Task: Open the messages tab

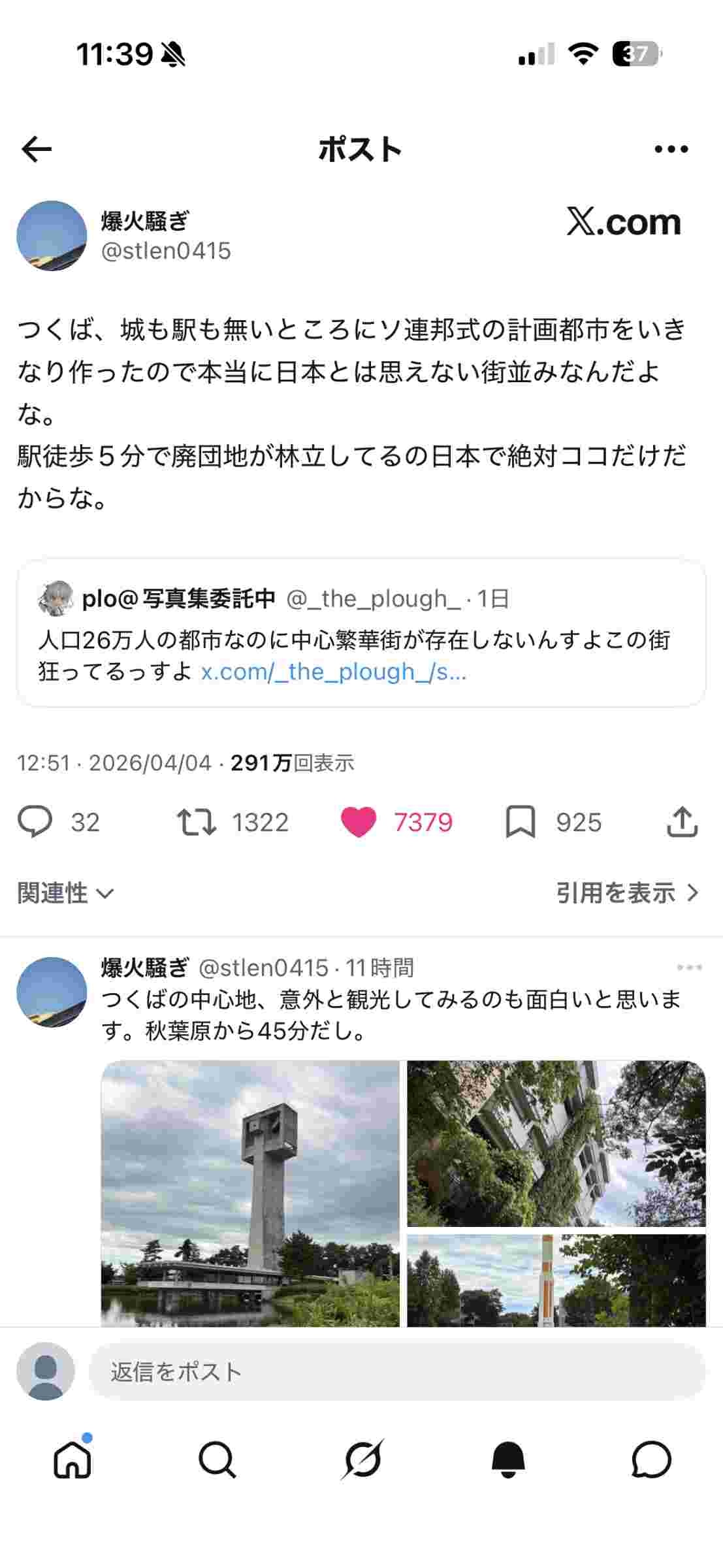Action: coord(651,1460)
